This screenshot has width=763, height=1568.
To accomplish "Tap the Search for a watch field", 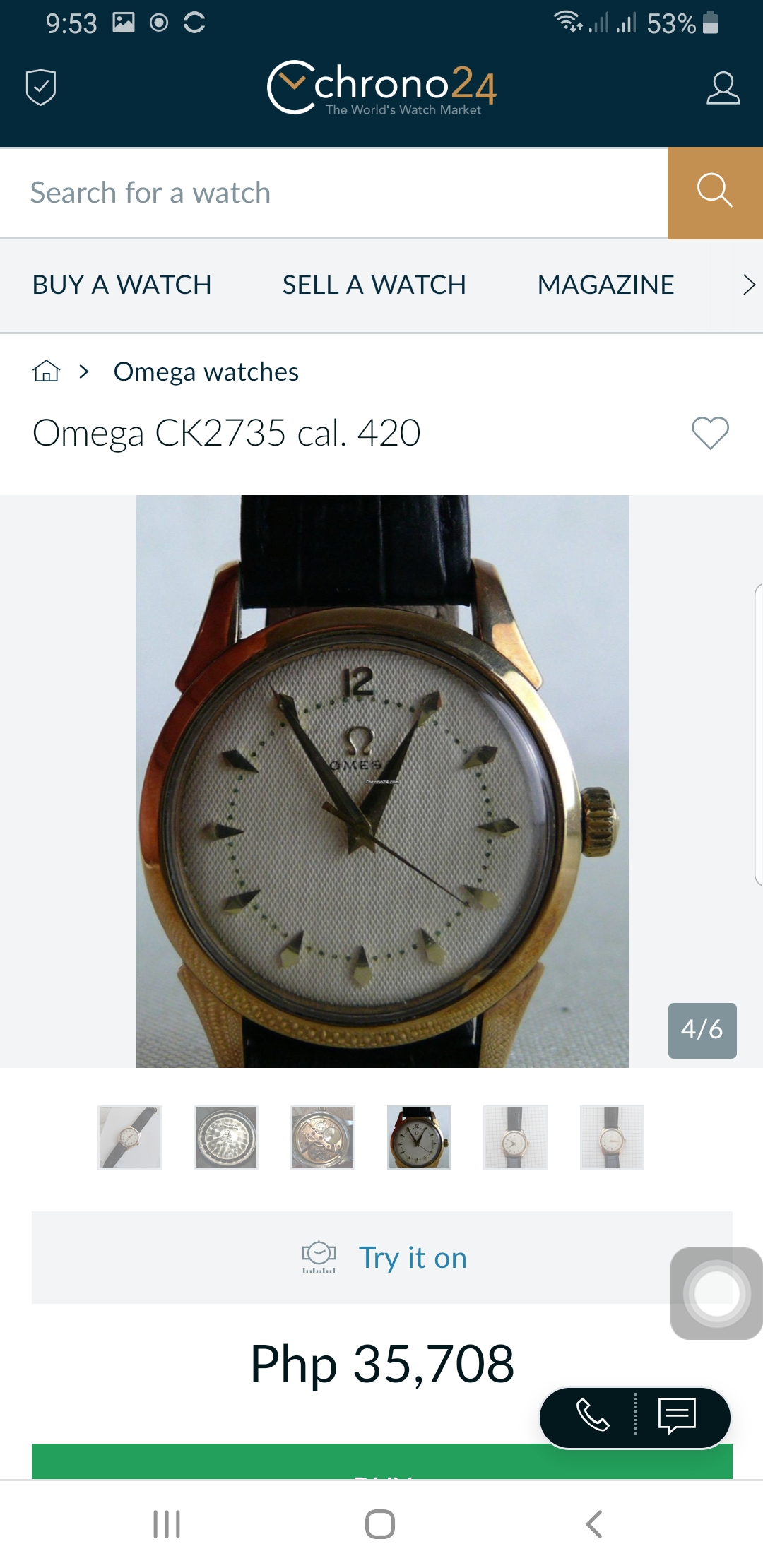I will click(x=332, y=193).
